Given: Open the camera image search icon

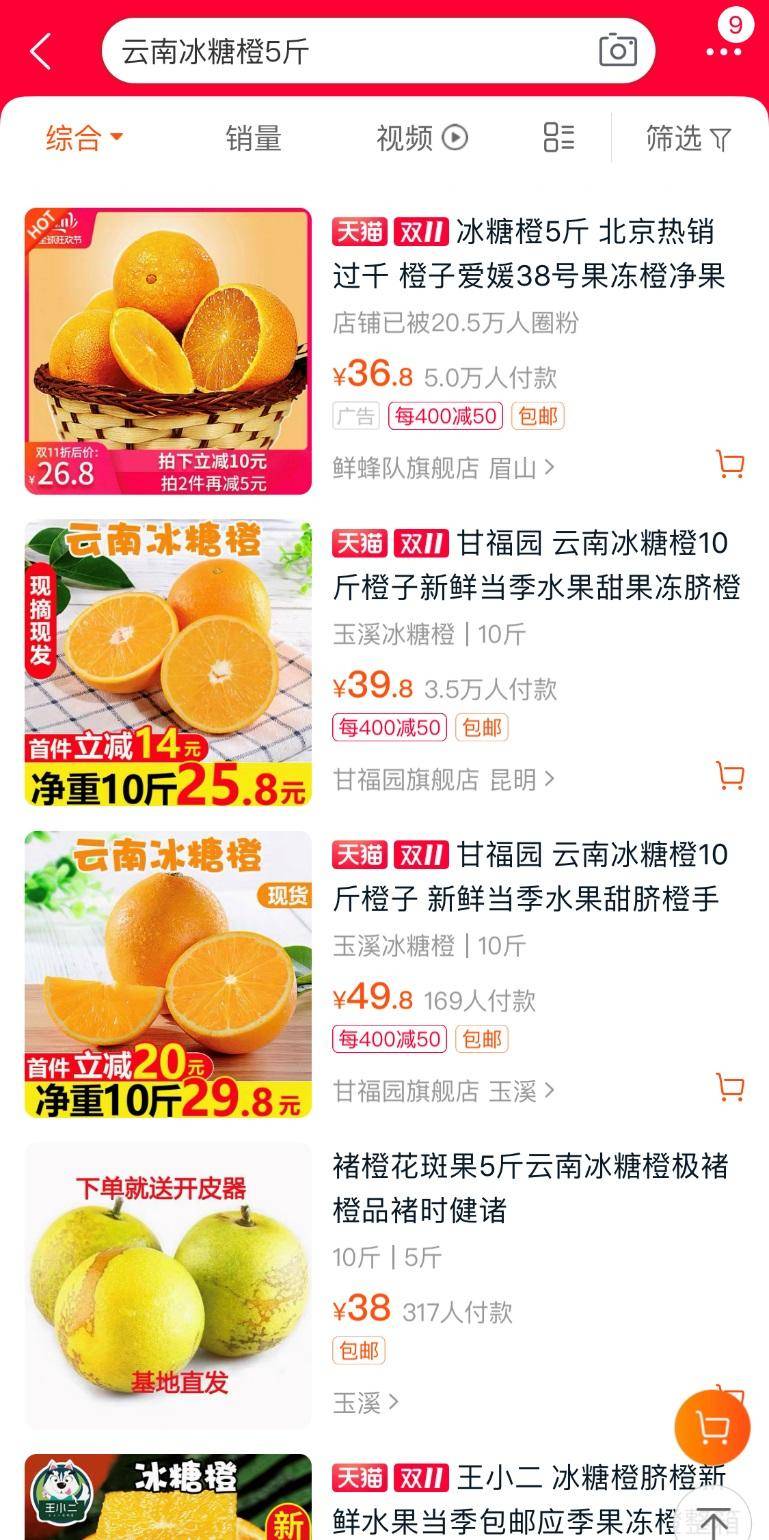Looking at the screenshot, I should pos(617,51).
